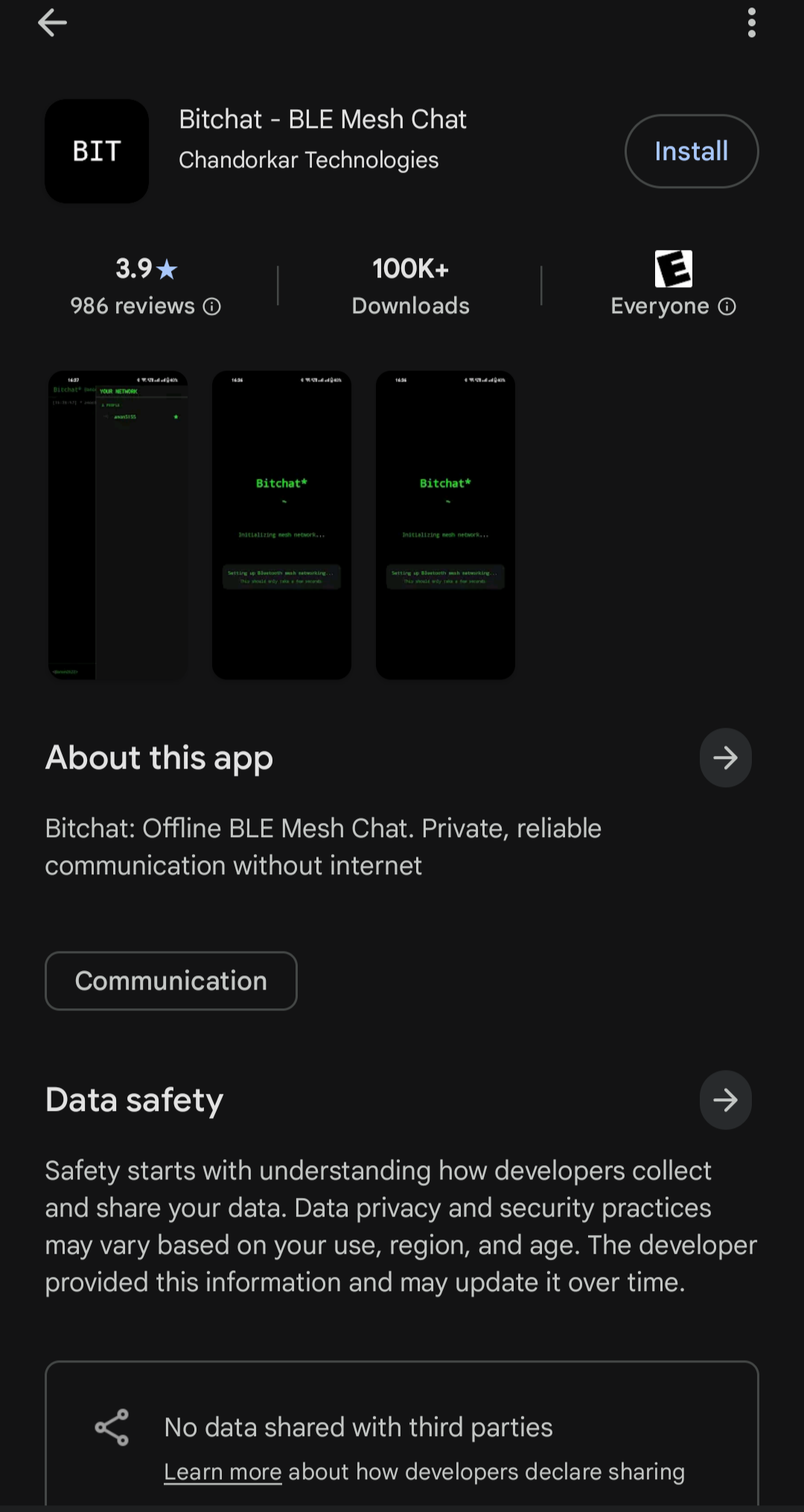Viewport: 804px width, 1512px height.
Task: Follow the Learn more link about sharing
Action: pos(223,1471)
